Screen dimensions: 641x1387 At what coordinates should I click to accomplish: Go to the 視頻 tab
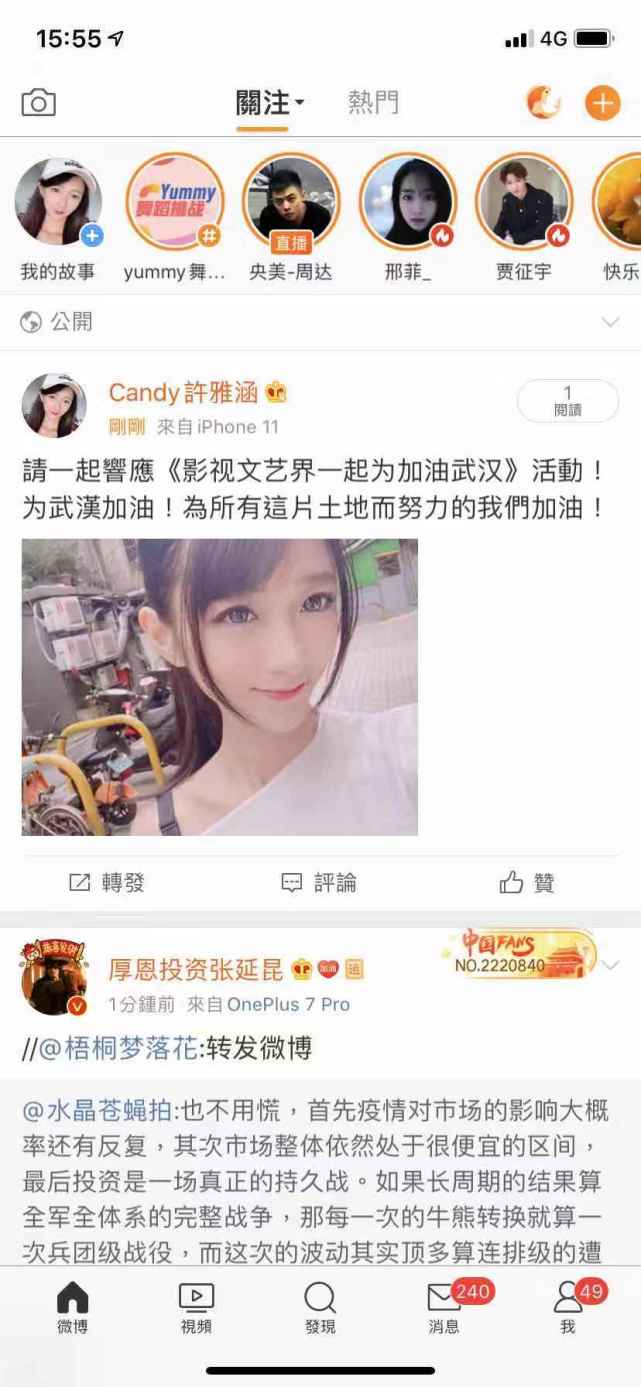pos(196,1307)
